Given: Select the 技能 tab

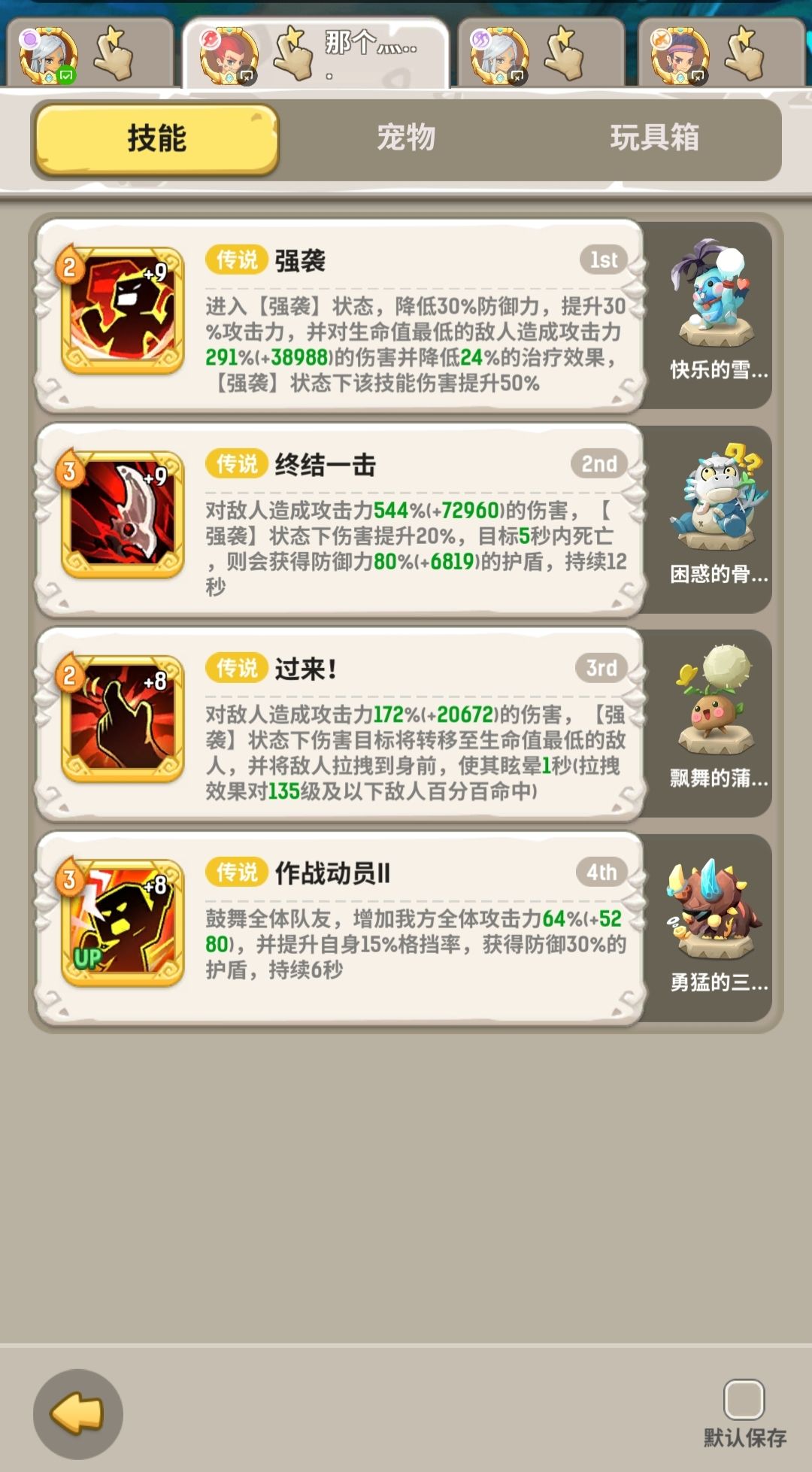Looking at the screenshot, I should [x=154, y=139].
